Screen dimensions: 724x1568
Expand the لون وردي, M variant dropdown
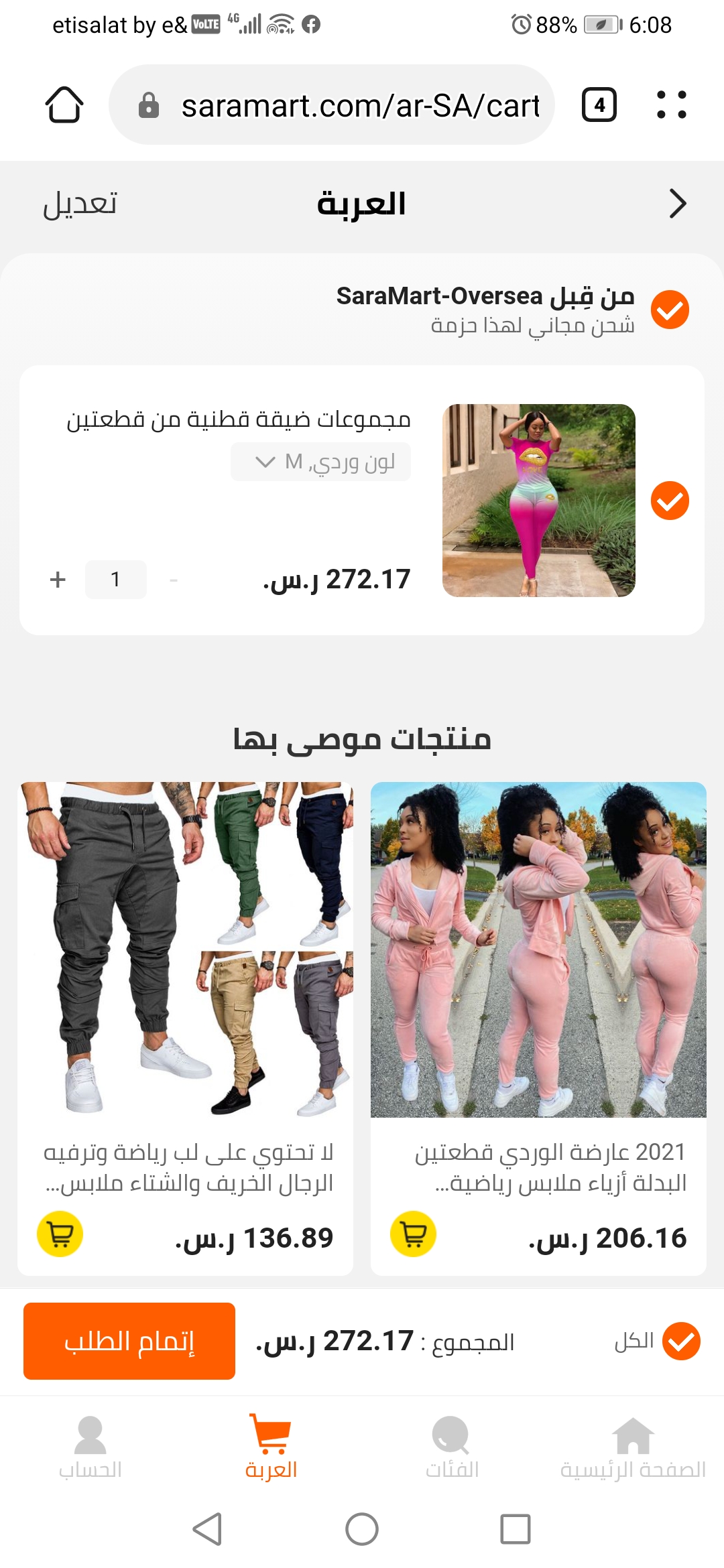pos(321,462)
